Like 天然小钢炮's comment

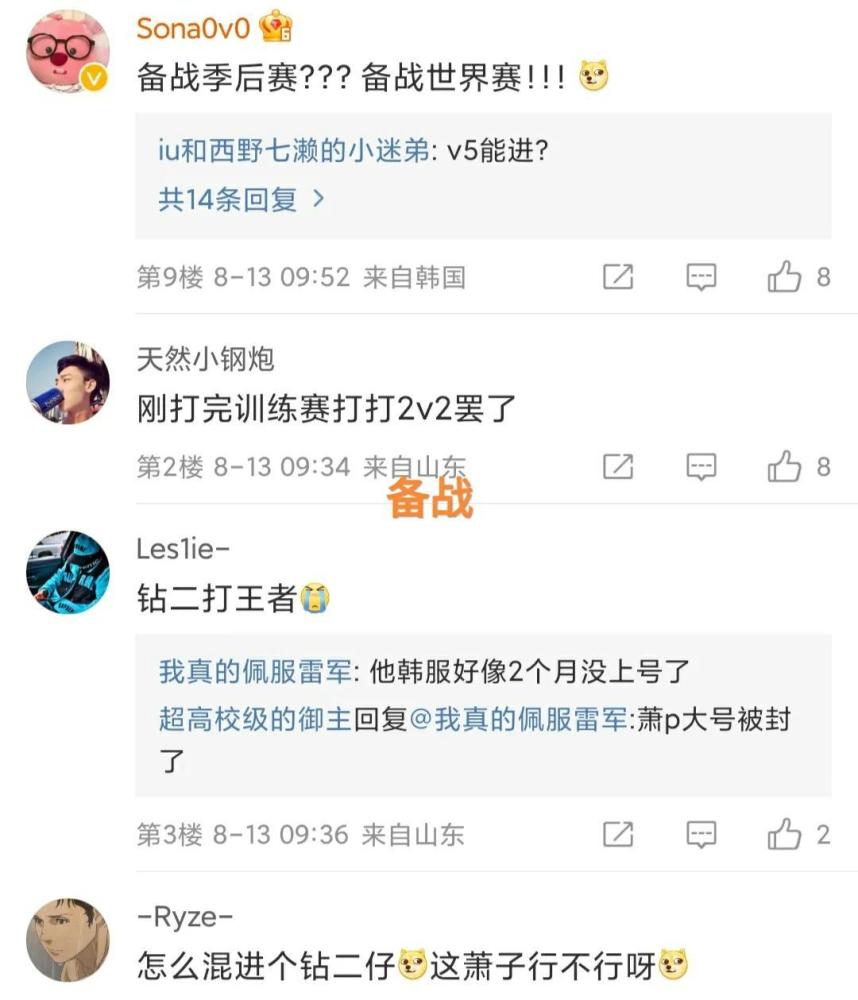pyautogui.click(x=785, y=466)
